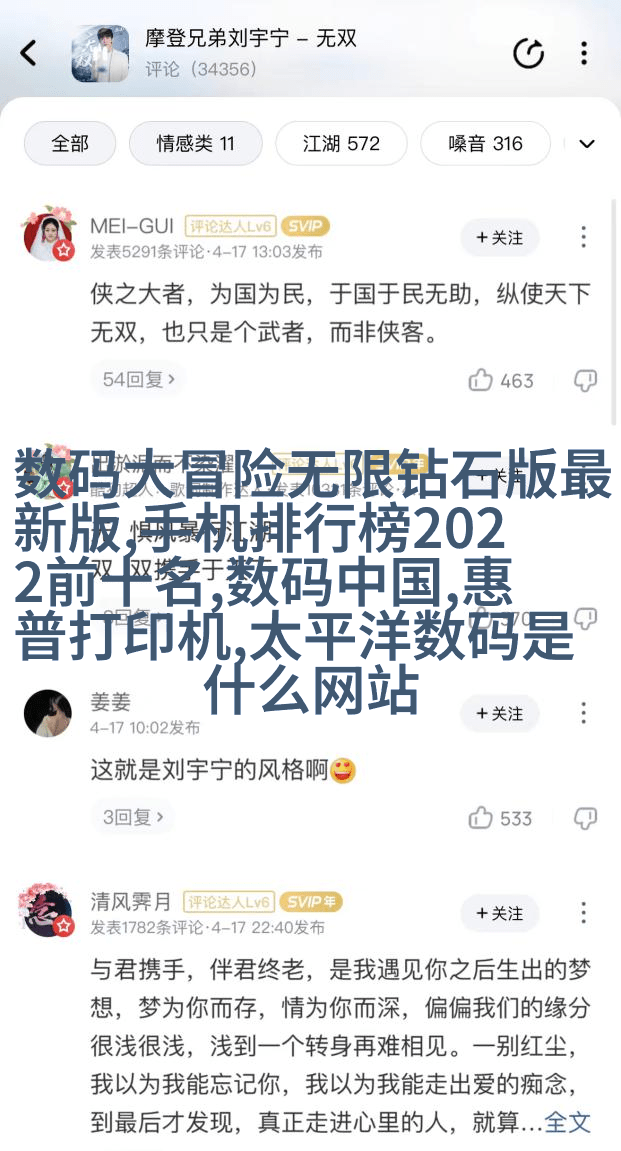This screenshot has height=1151, width=621.
Task: Open the share icon in the header
Action: point(529,53)
